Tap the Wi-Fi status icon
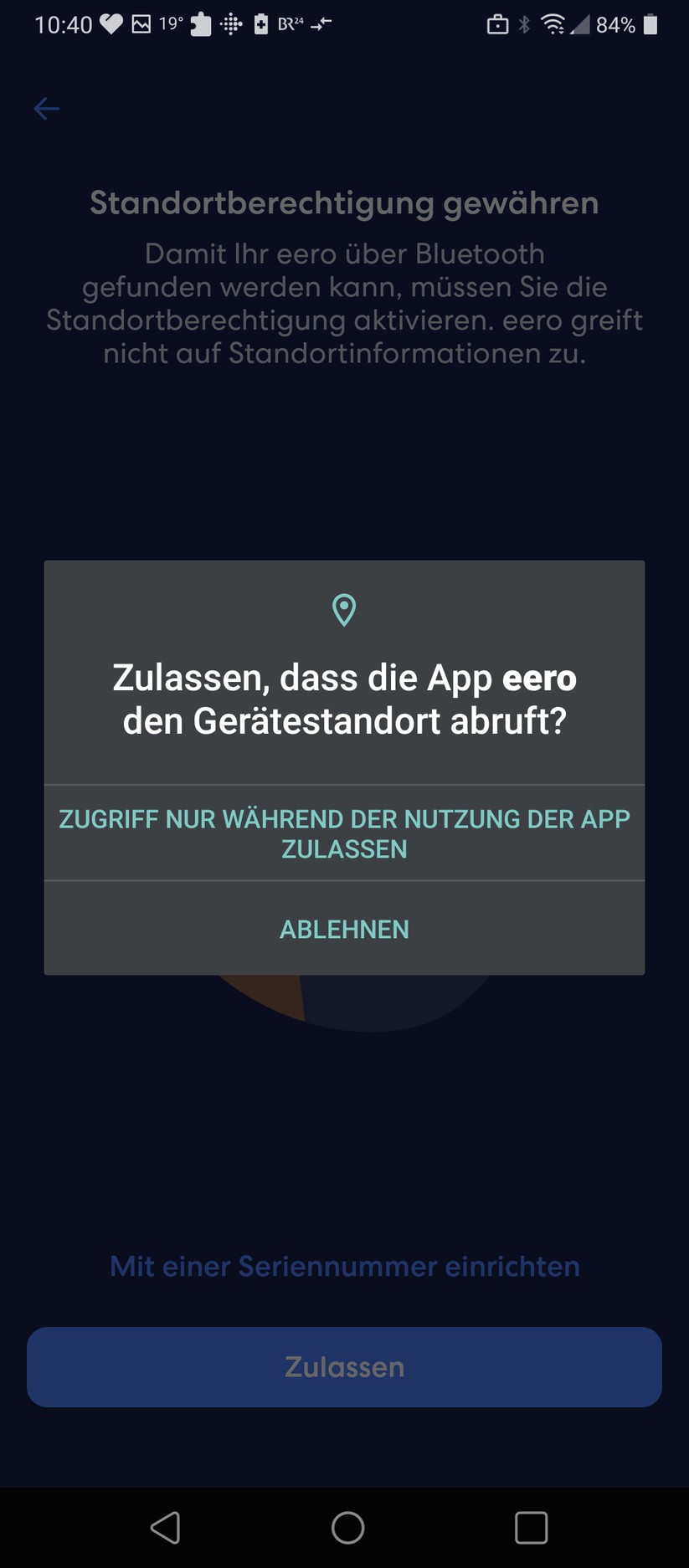 click(553, 23)
